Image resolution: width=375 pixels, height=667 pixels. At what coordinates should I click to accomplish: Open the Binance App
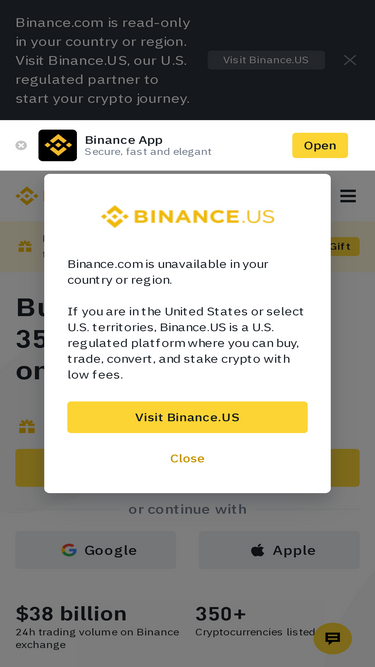click(320, 145)
